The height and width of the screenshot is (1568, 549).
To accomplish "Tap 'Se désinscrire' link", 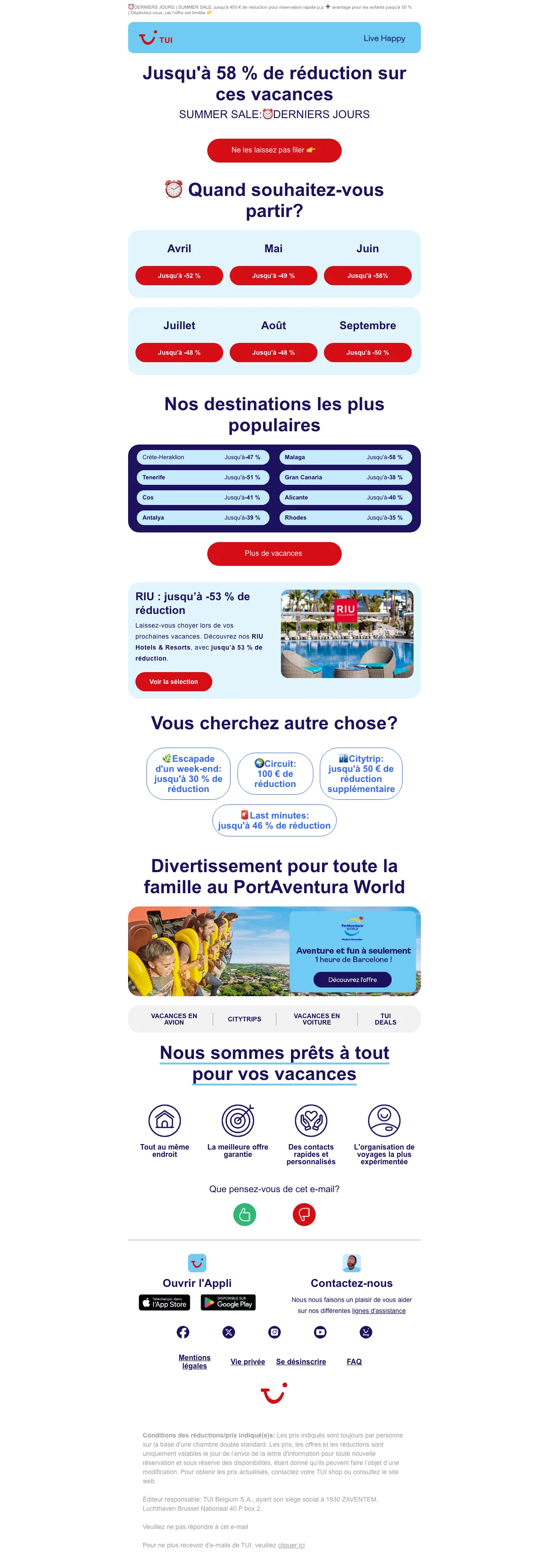I will (x=300, y=1362).
